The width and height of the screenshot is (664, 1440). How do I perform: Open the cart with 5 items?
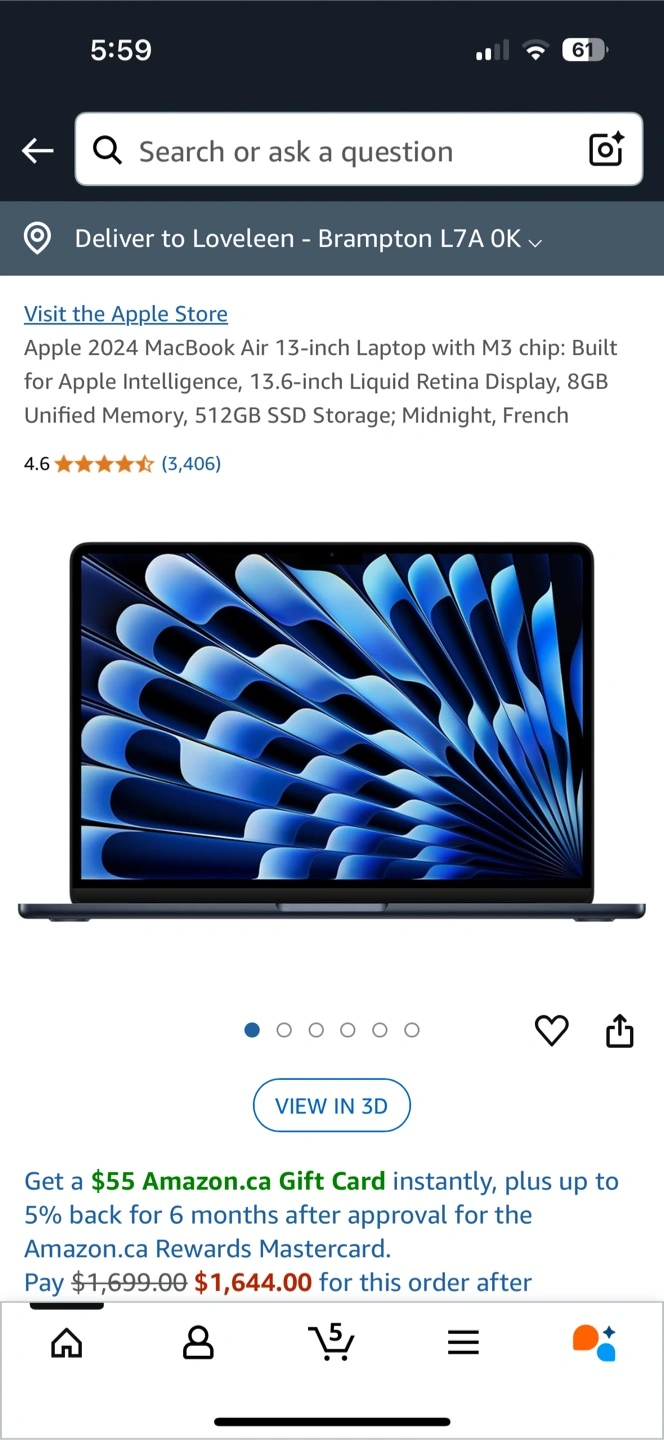[331, 1341]
